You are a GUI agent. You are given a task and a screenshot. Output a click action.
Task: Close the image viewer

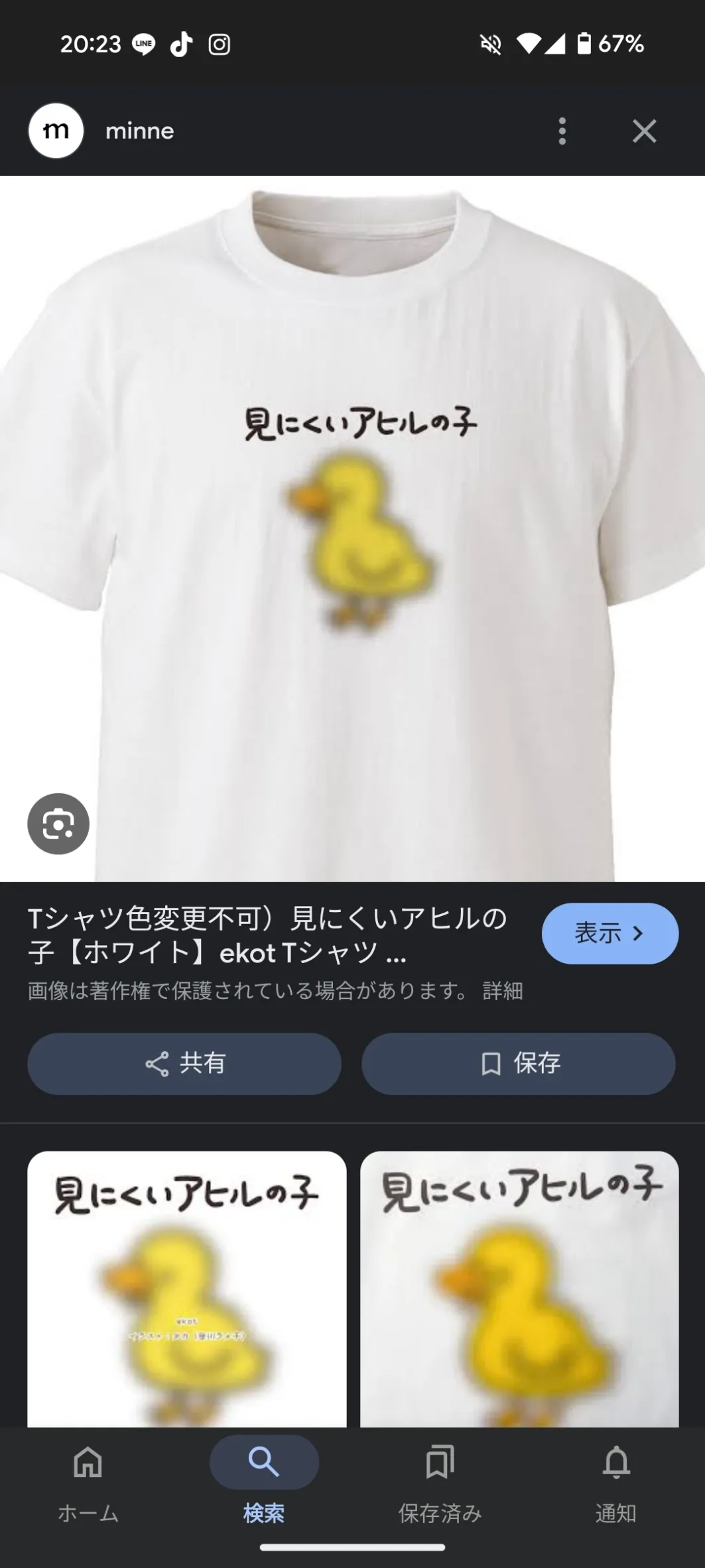[644, 131]
